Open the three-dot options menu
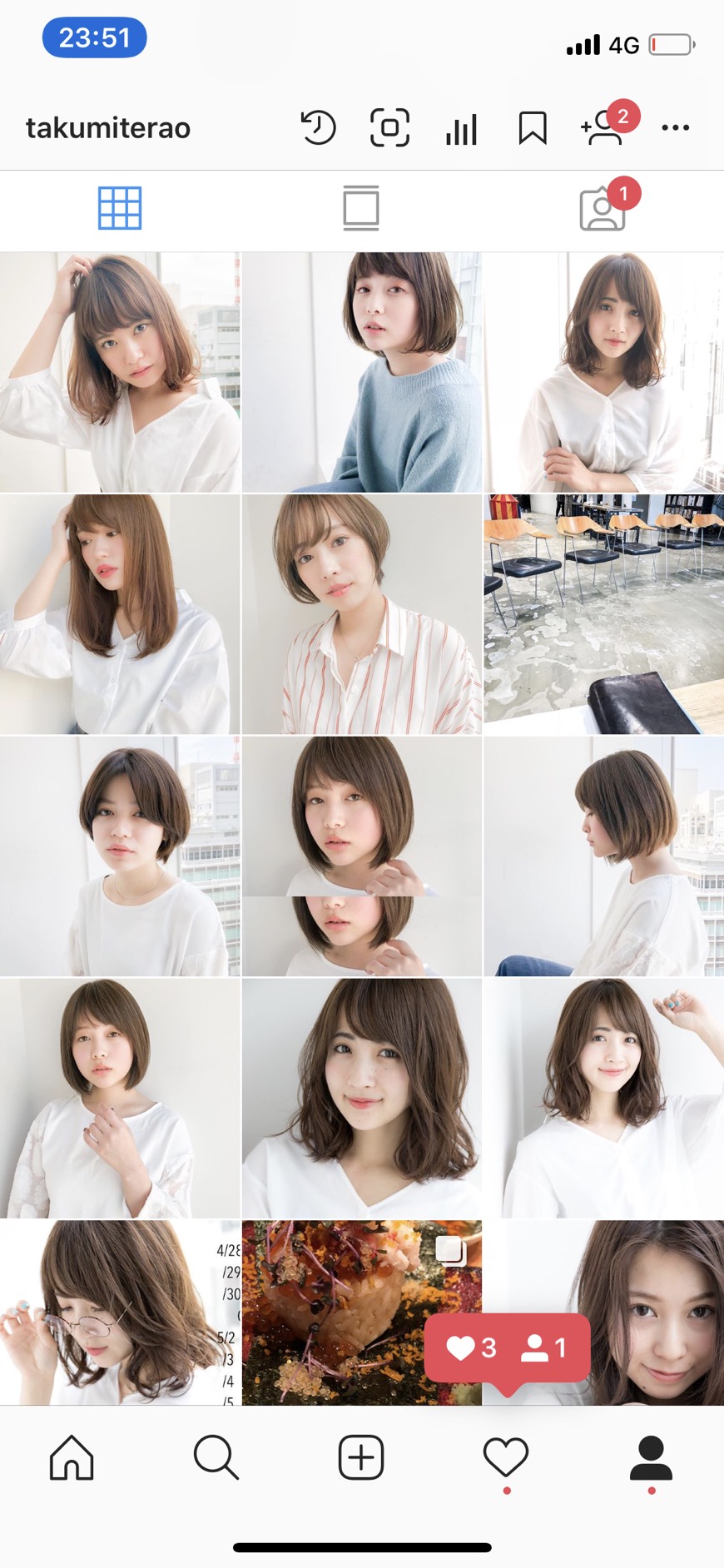 (x=675, y=128)
